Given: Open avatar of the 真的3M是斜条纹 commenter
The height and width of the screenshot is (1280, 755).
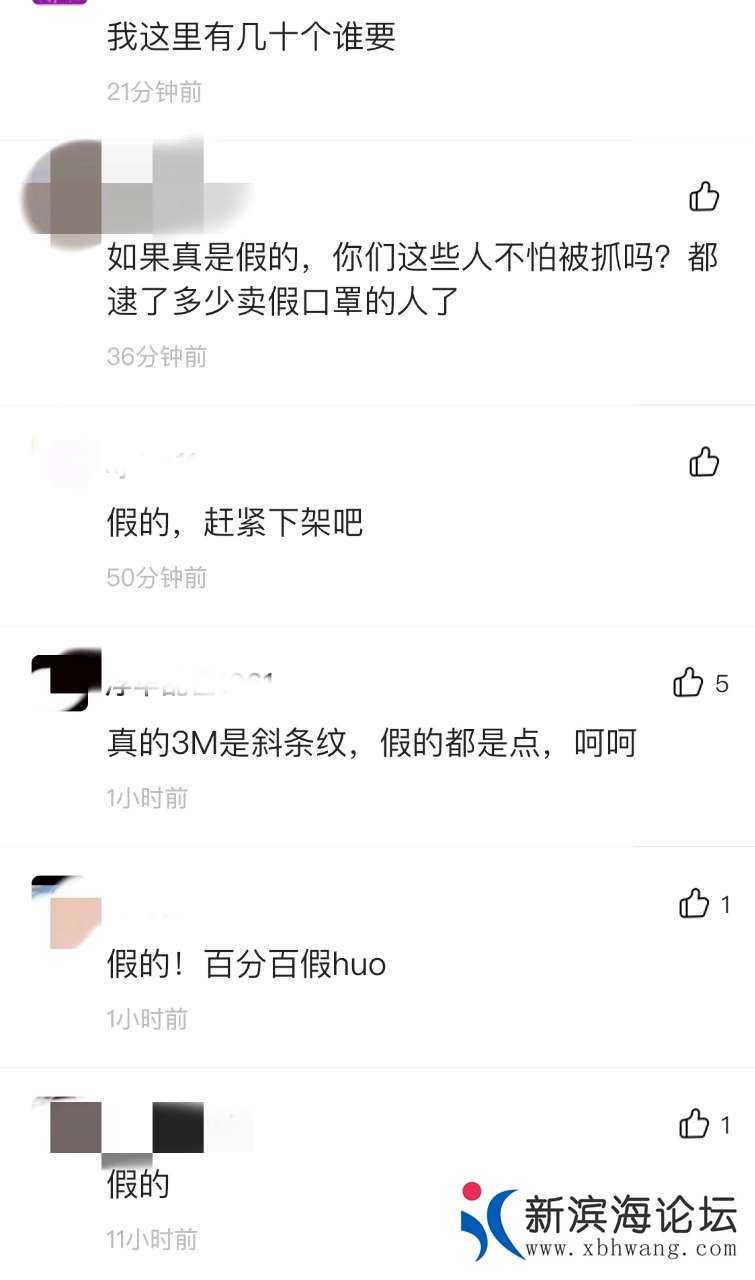Looking at the screenshot, I should tap(60, 683).
